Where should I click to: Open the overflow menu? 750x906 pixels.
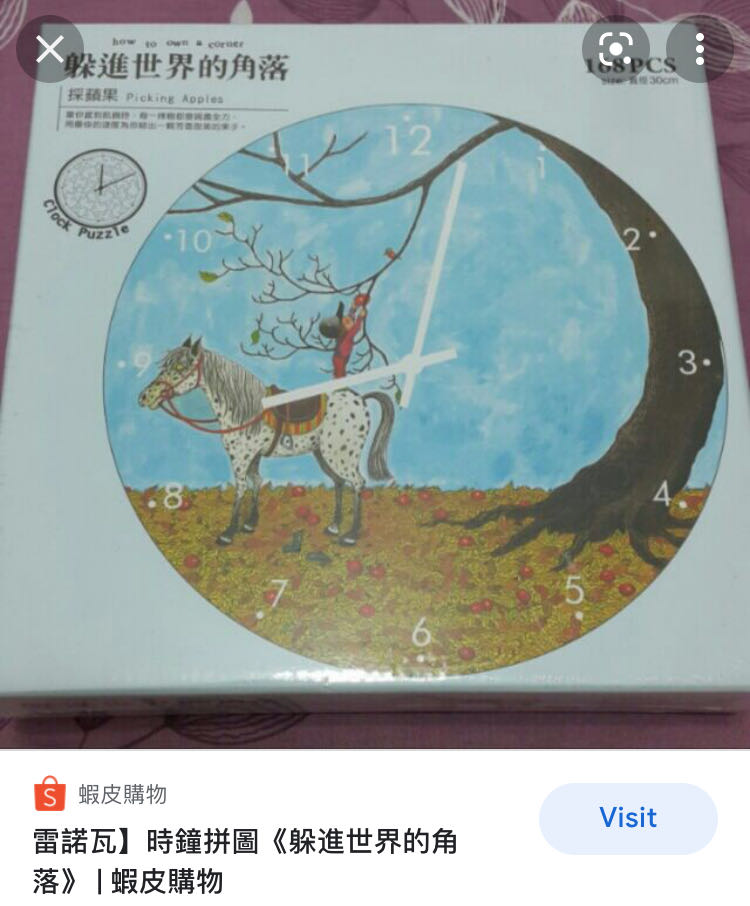(x=700, y=49)
